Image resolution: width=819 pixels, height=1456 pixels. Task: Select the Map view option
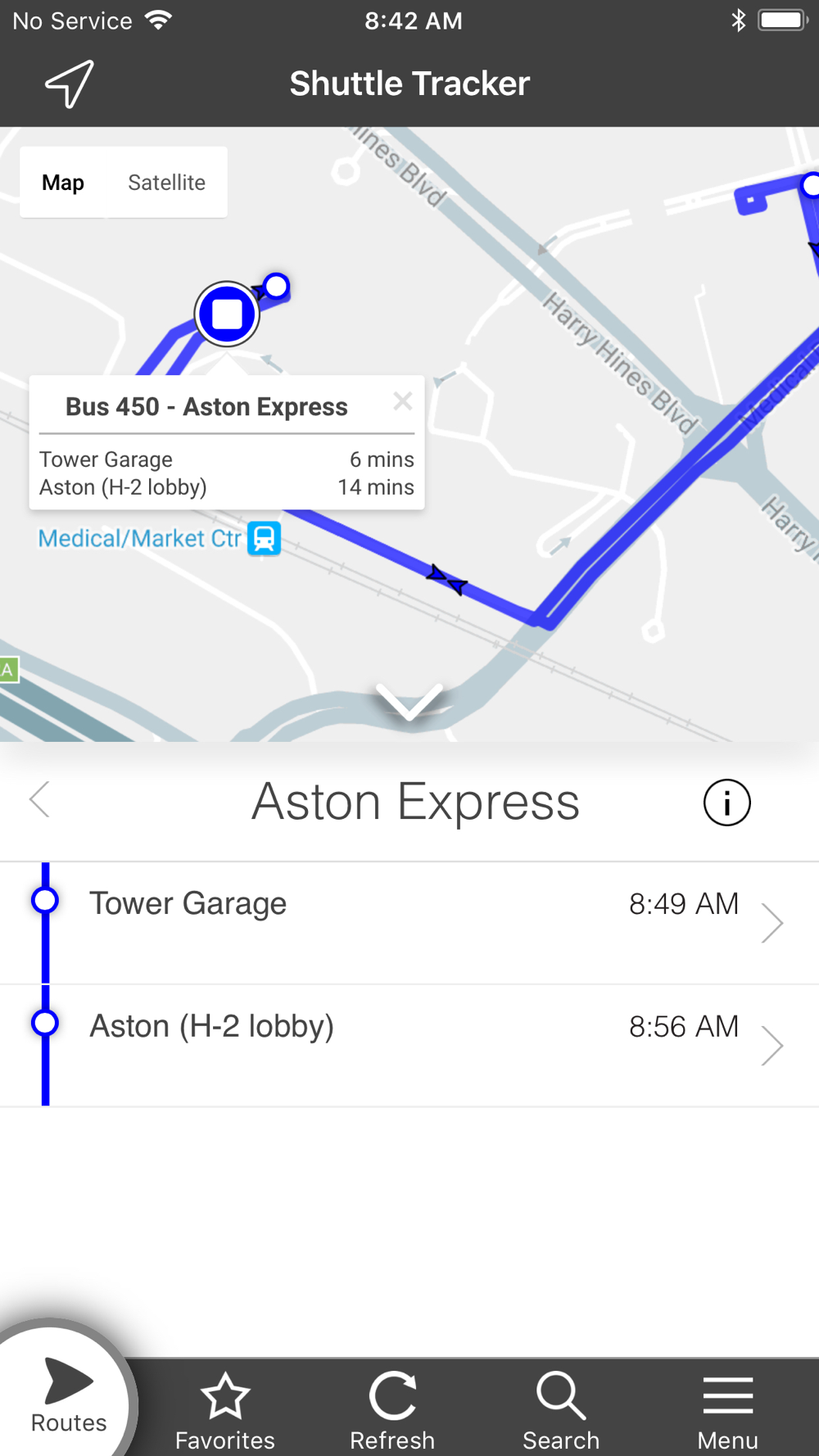point(63,183)
